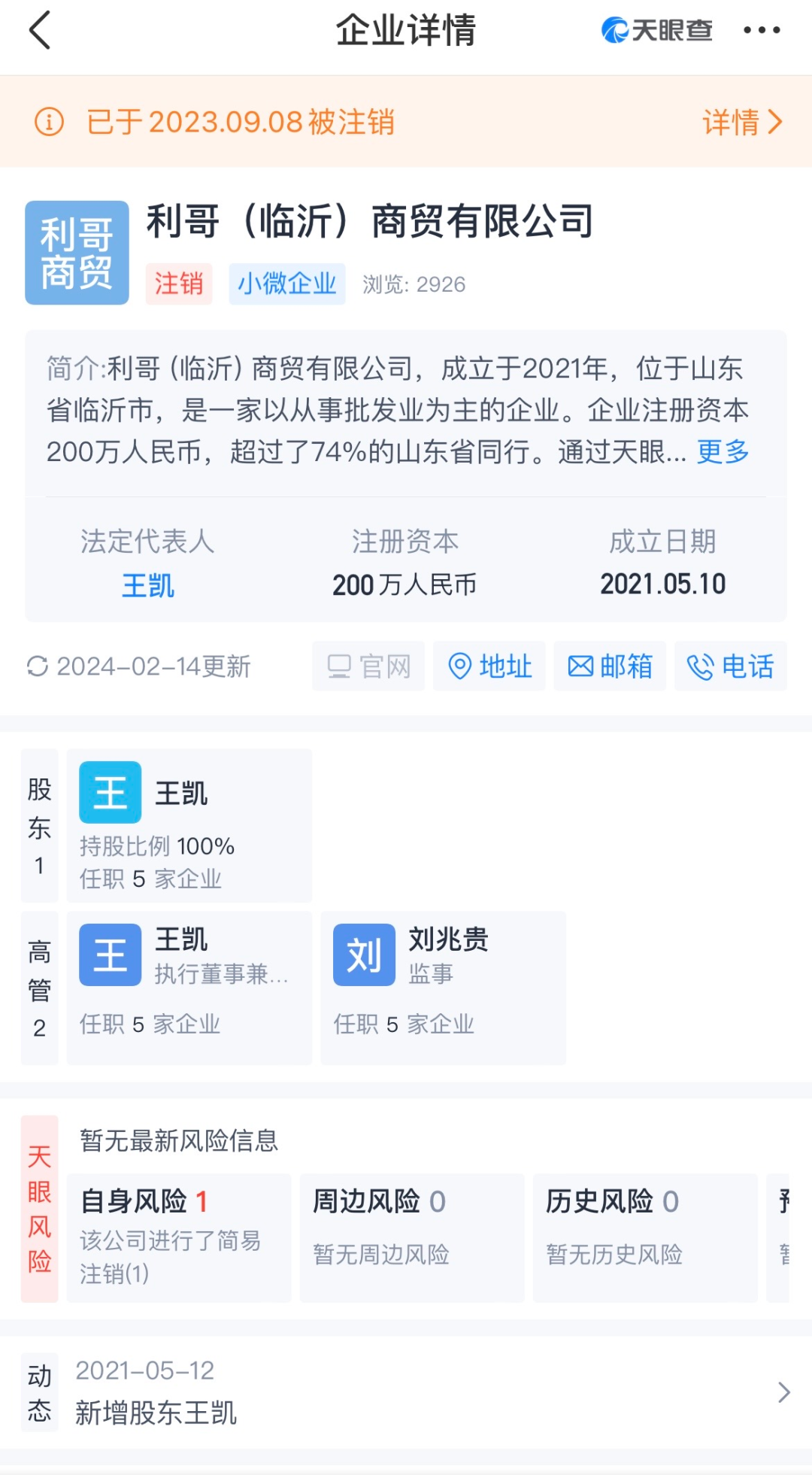
Task: Open executive card 王凯 执行董事
Action: 189,987
